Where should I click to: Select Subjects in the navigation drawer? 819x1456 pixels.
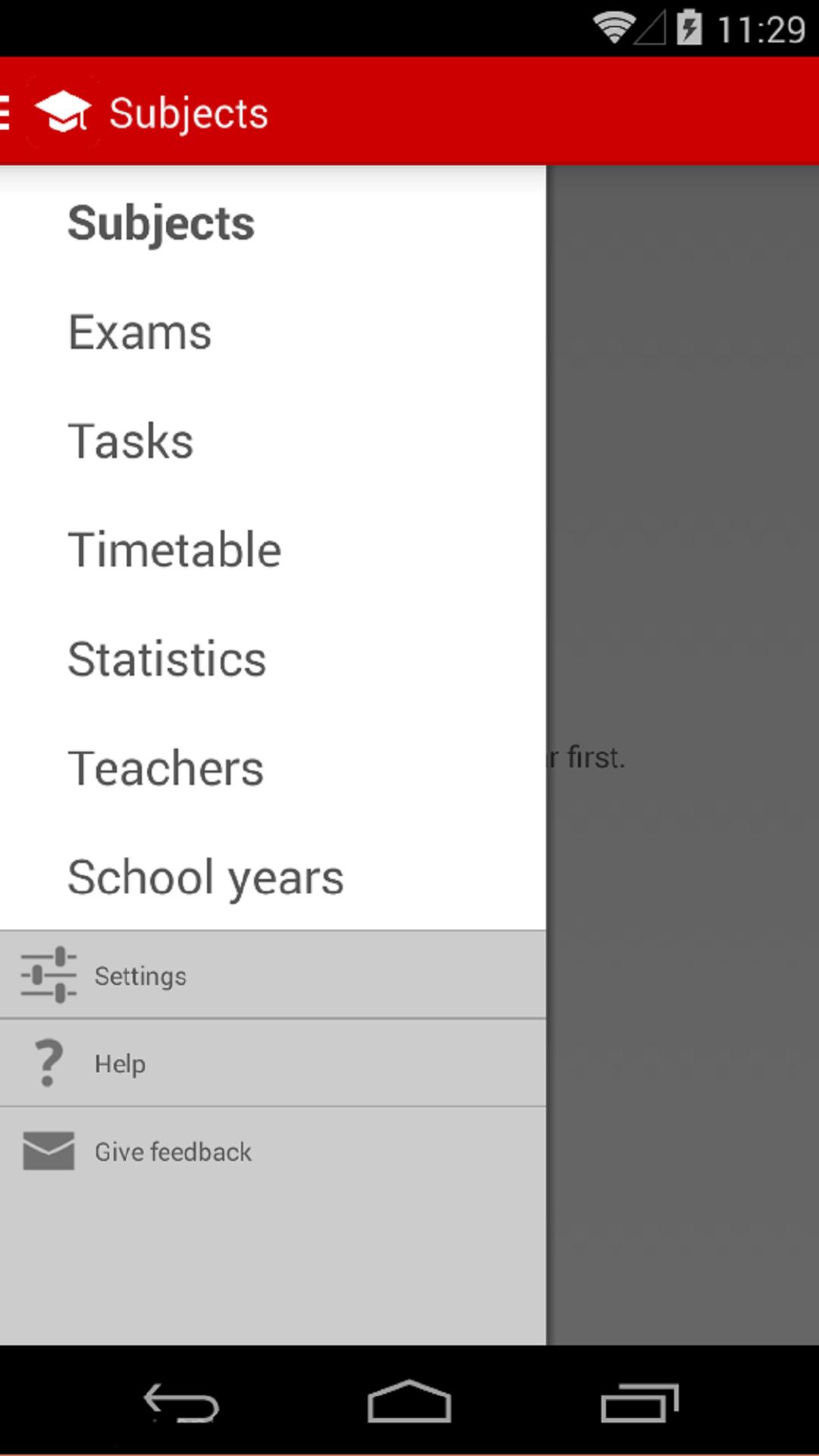[160, 221]
